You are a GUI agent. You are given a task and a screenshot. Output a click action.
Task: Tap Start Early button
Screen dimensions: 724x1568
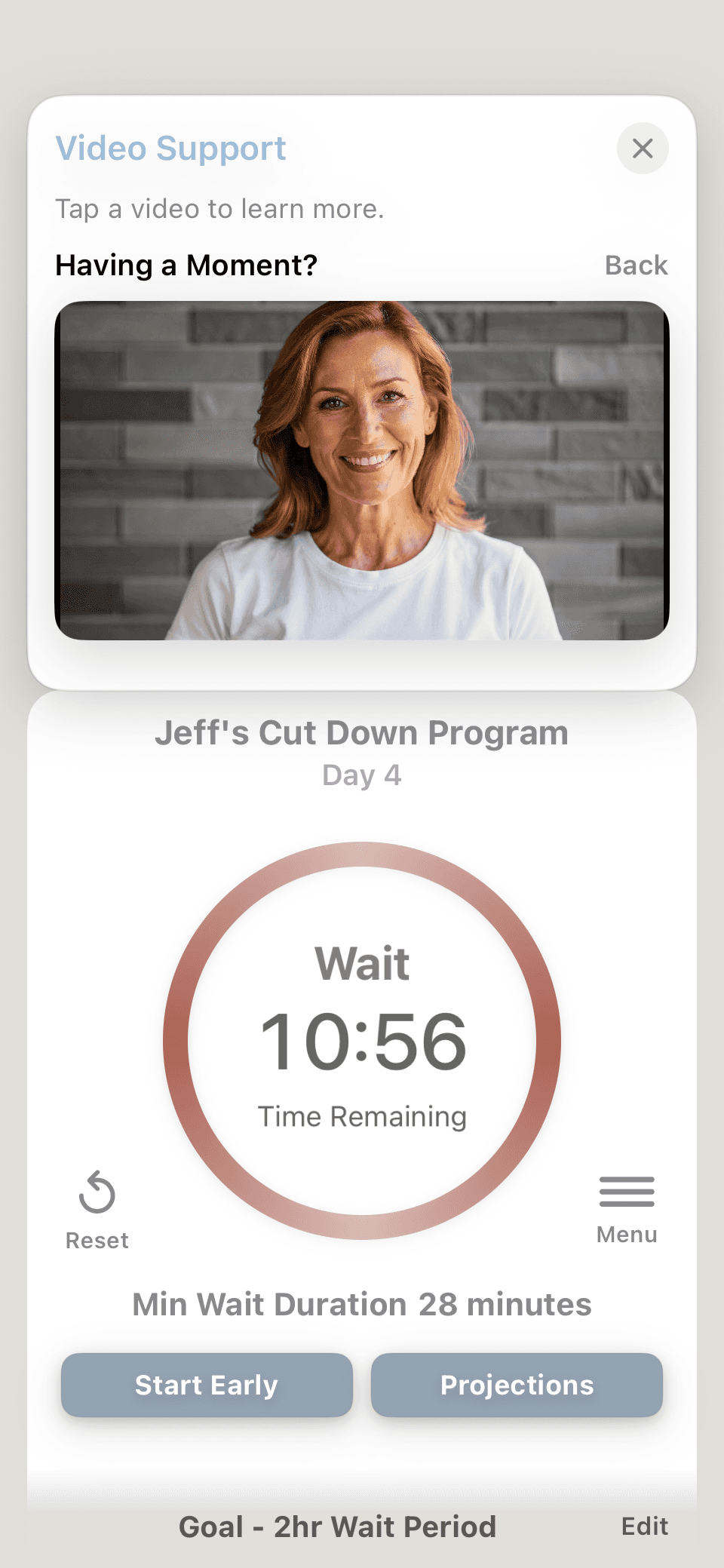pyautogui.click(x=207, y=1385)
